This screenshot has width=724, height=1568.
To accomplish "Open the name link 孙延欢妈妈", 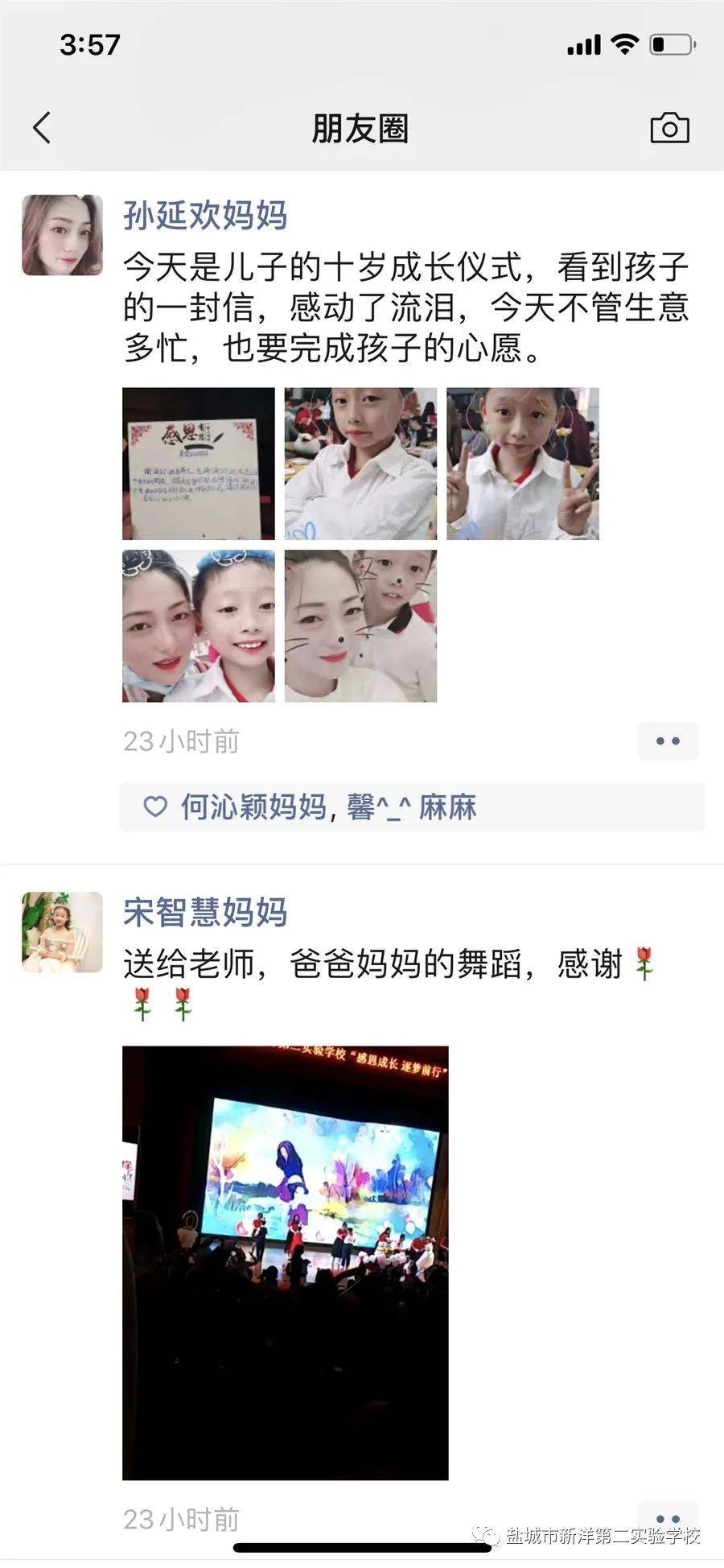I will pos(205,215).
